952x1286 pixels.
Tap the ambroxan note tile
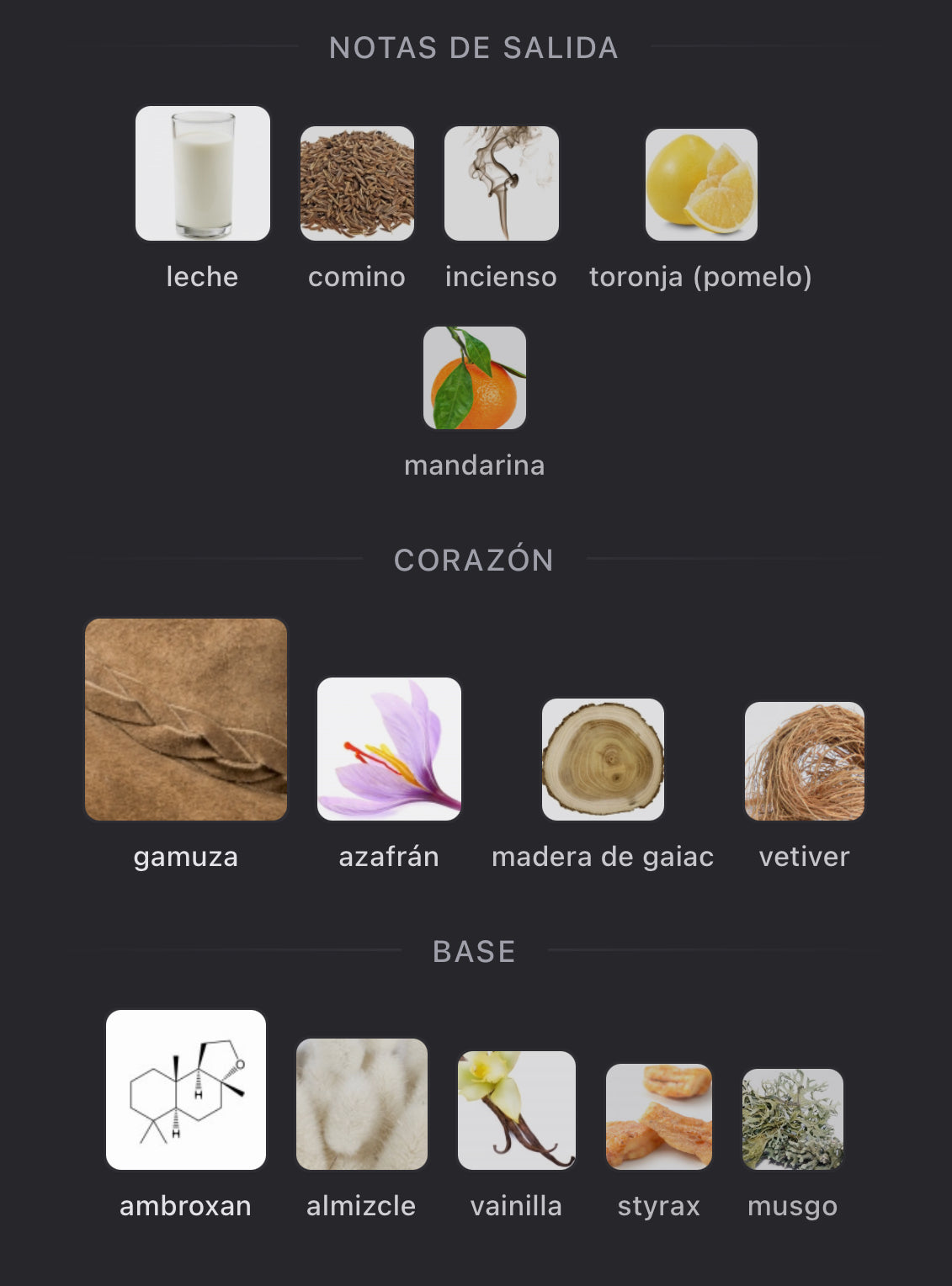[186, 1090]
